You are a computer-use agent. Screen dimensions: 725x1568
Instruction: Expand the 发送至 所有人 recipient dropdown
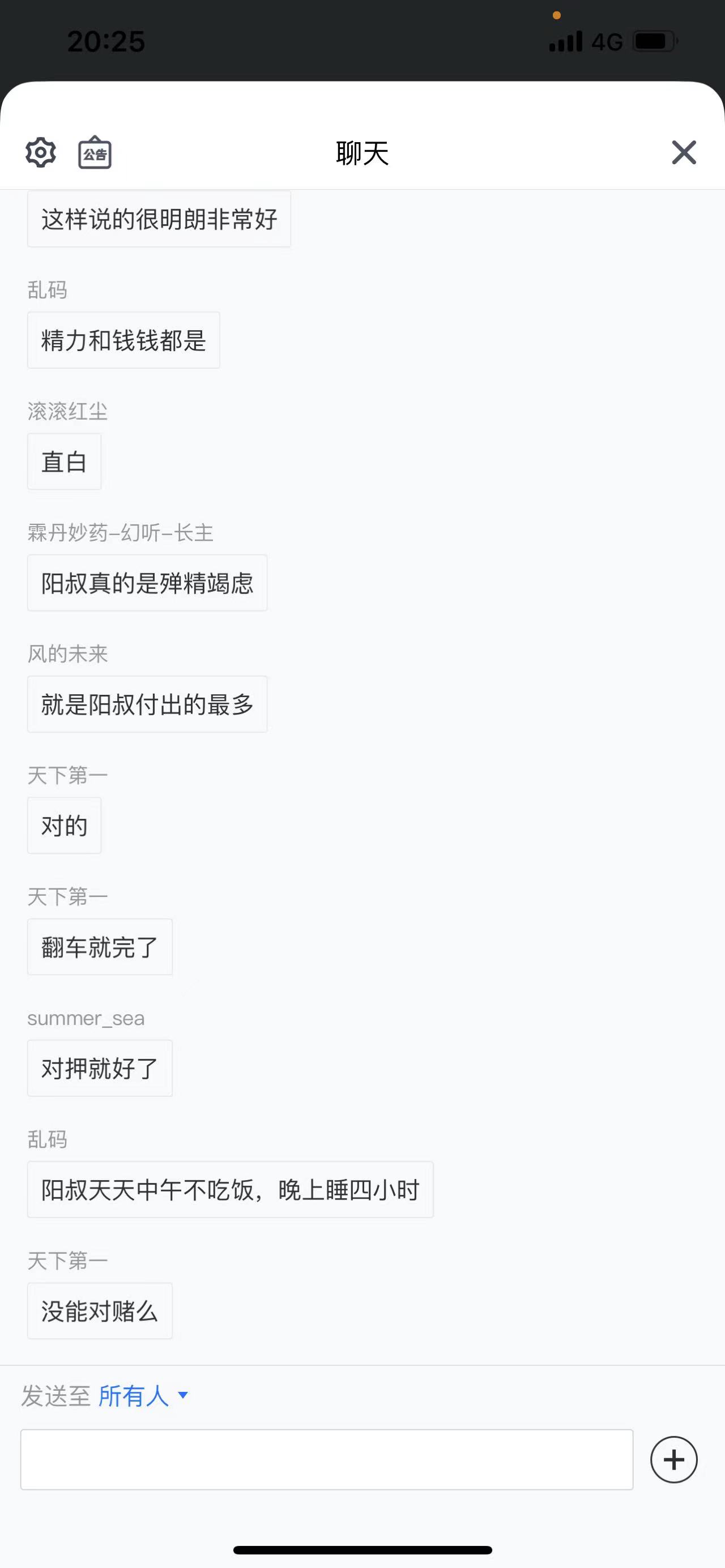coord(143,1396)
